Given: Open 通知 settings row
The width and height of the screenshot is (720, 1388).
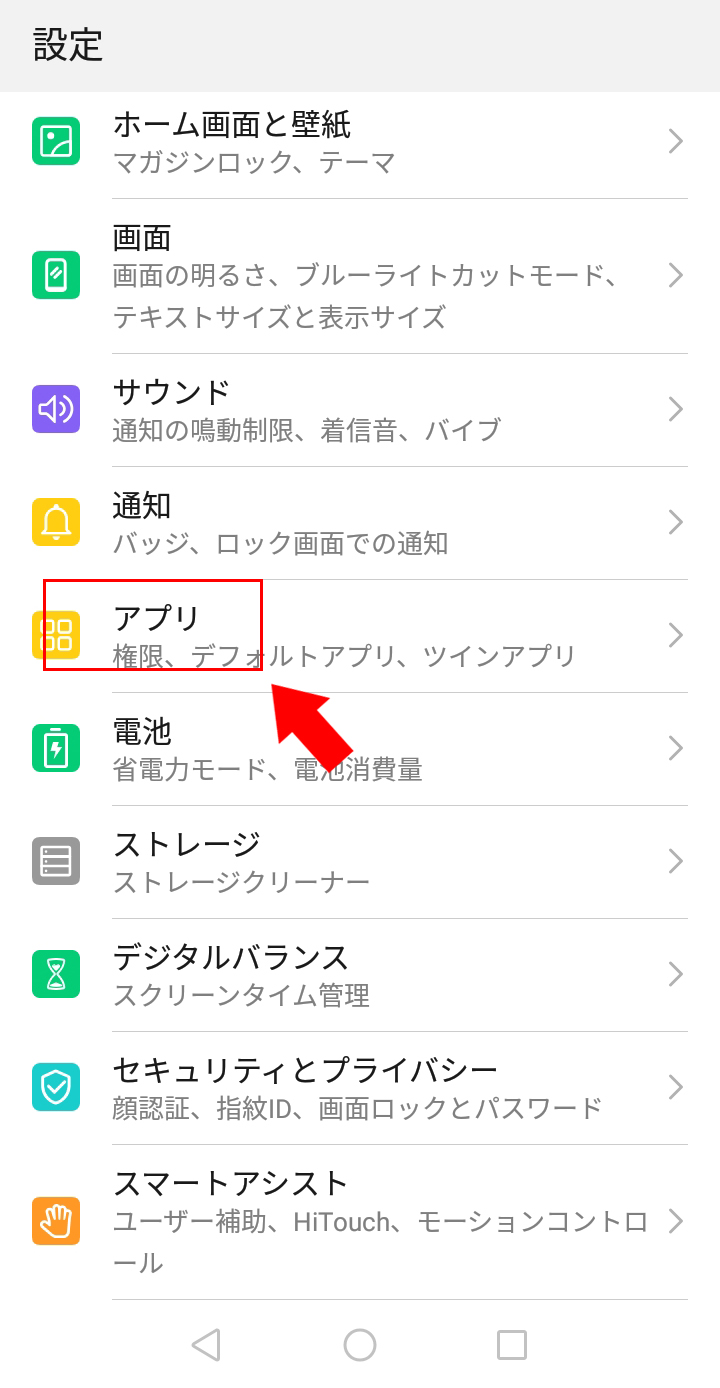Looking at the screenshot, I should click(x=360, y=522).
